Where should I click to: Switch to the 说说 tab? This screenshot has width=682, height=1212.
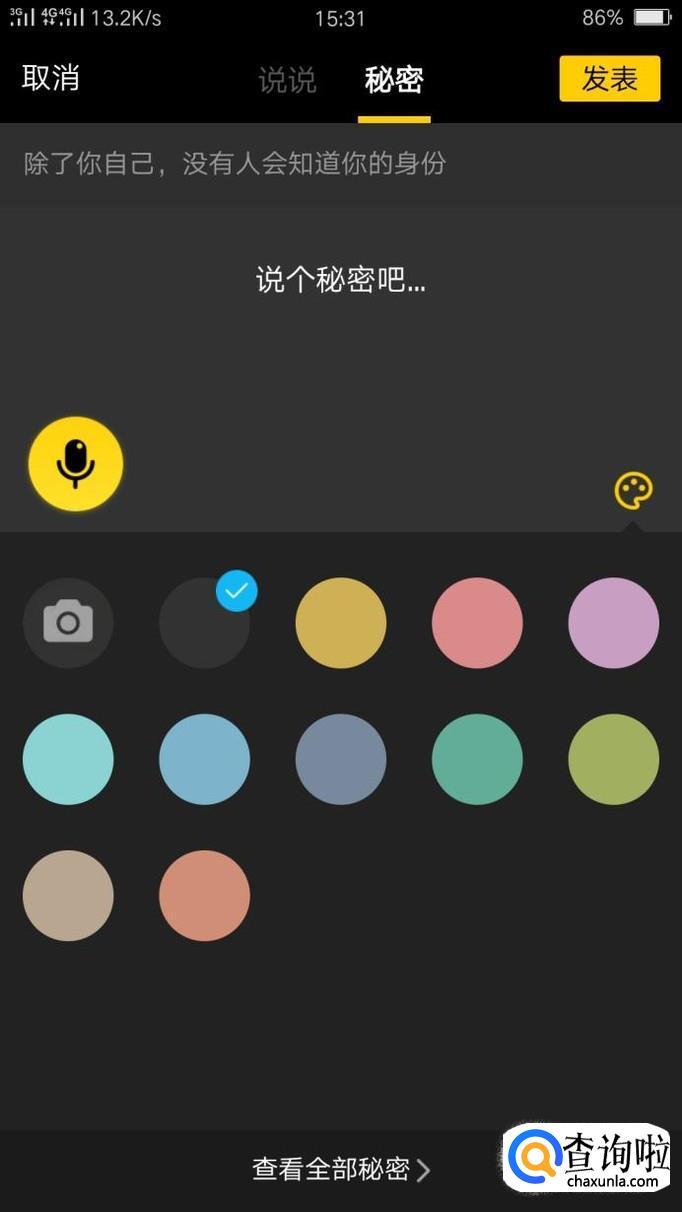coord(287,80)
